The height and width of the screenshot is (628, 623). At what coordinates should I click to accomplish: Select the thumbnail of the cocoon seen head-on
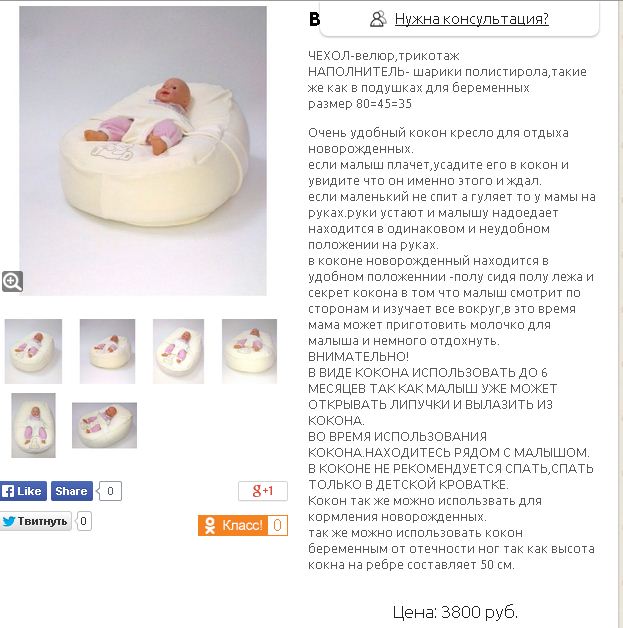33,426
